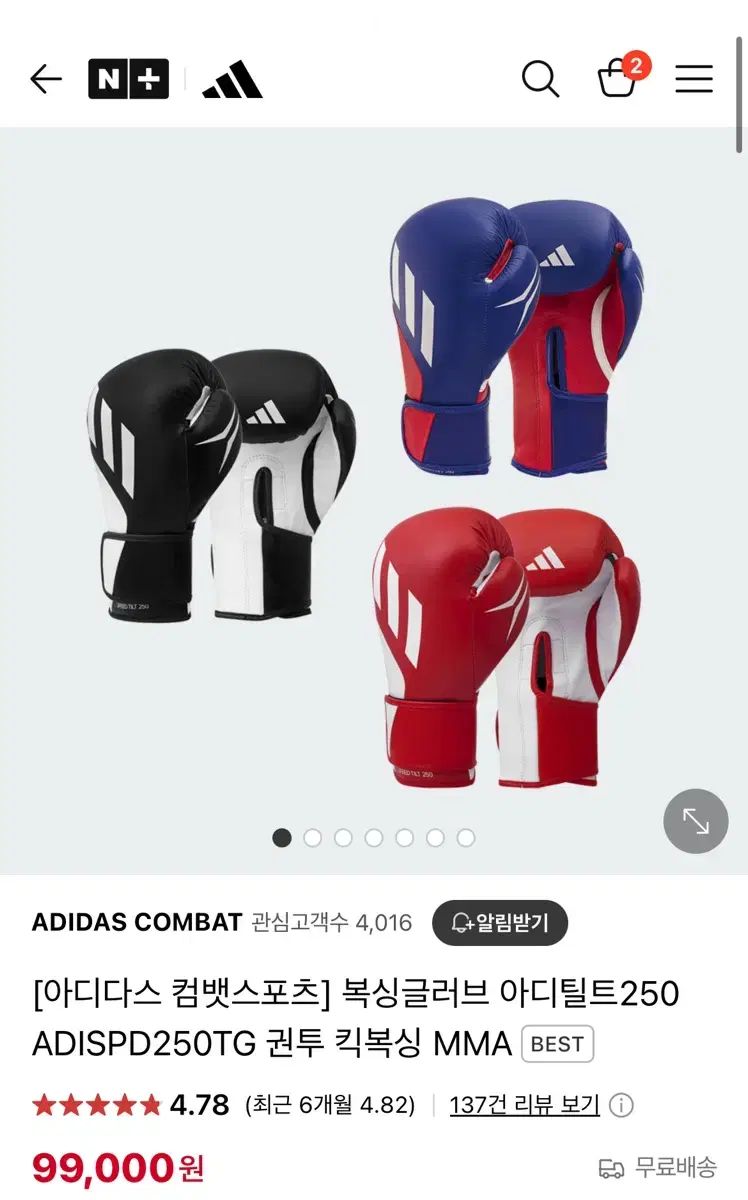
Task: Tap the info icon next to reviews
Action: tap(622, 1105)
